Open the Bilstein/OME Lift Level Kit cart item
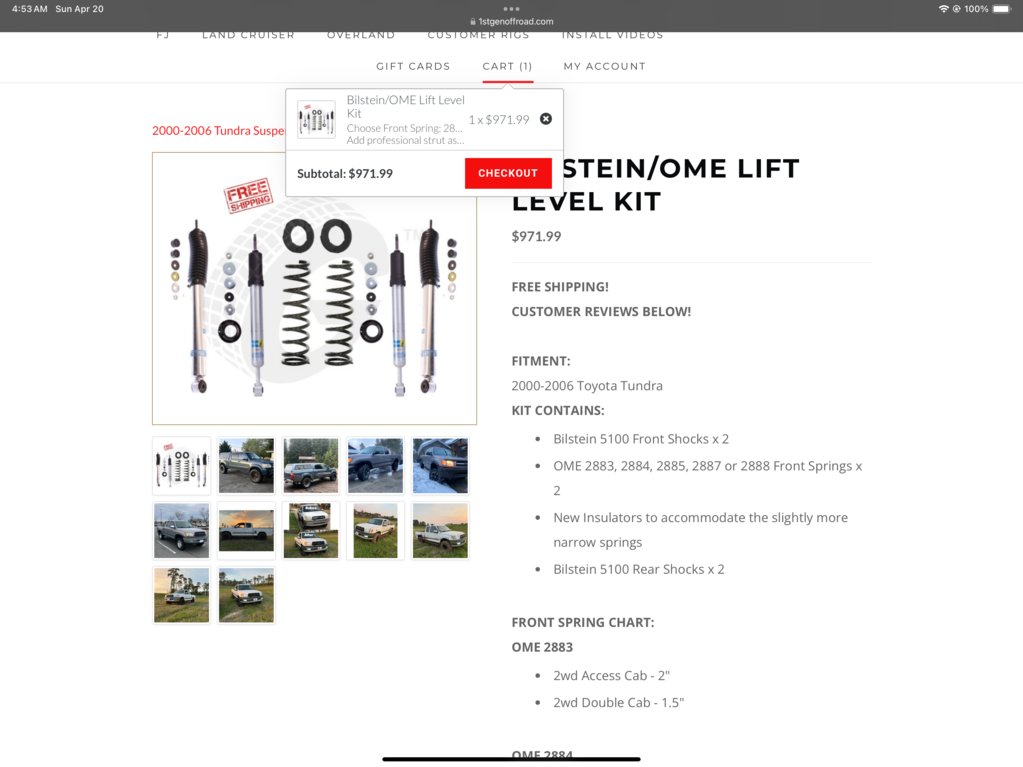The image size is (1023, 767). [405, 106]
